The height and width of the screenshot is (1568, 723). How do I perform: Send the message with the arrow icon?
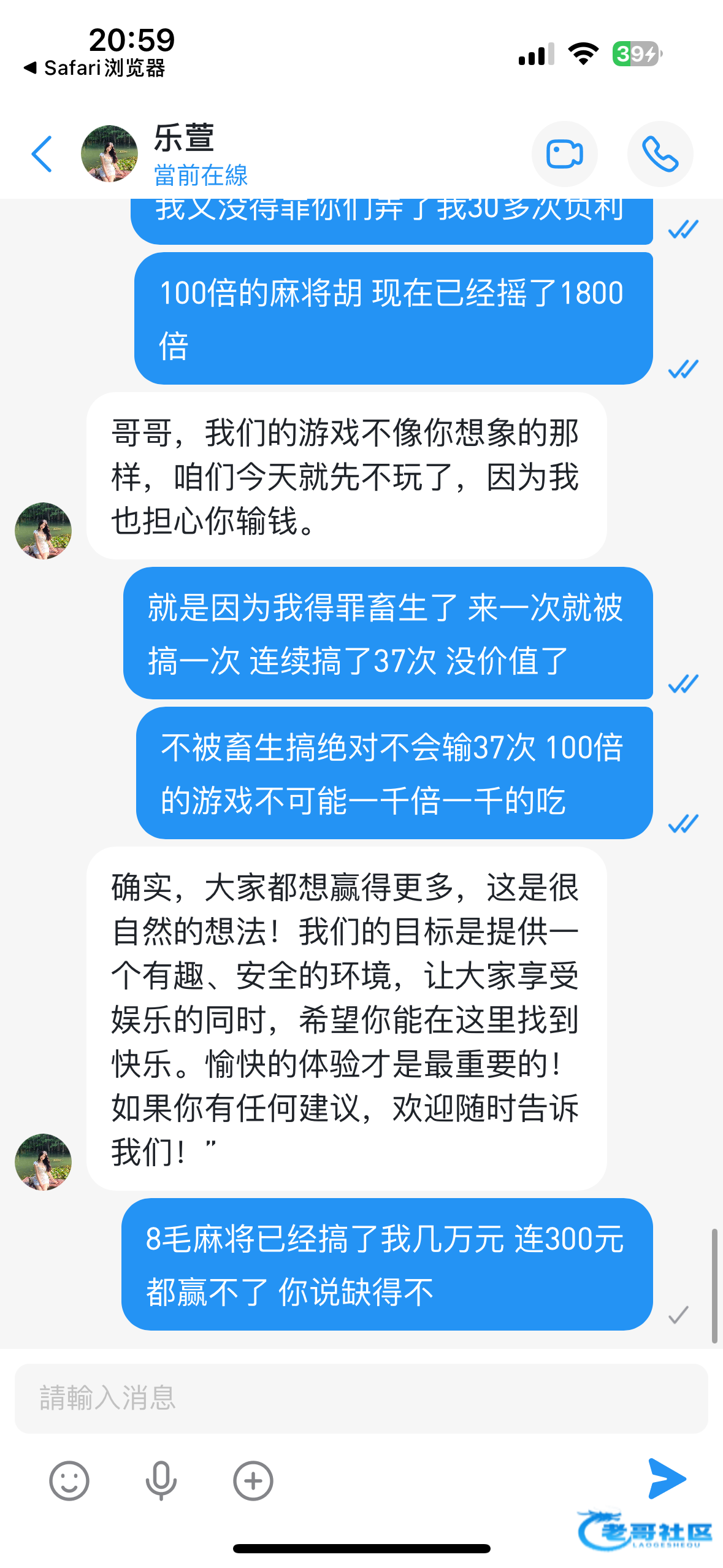pyautogui.click(x=667, y=1478)
